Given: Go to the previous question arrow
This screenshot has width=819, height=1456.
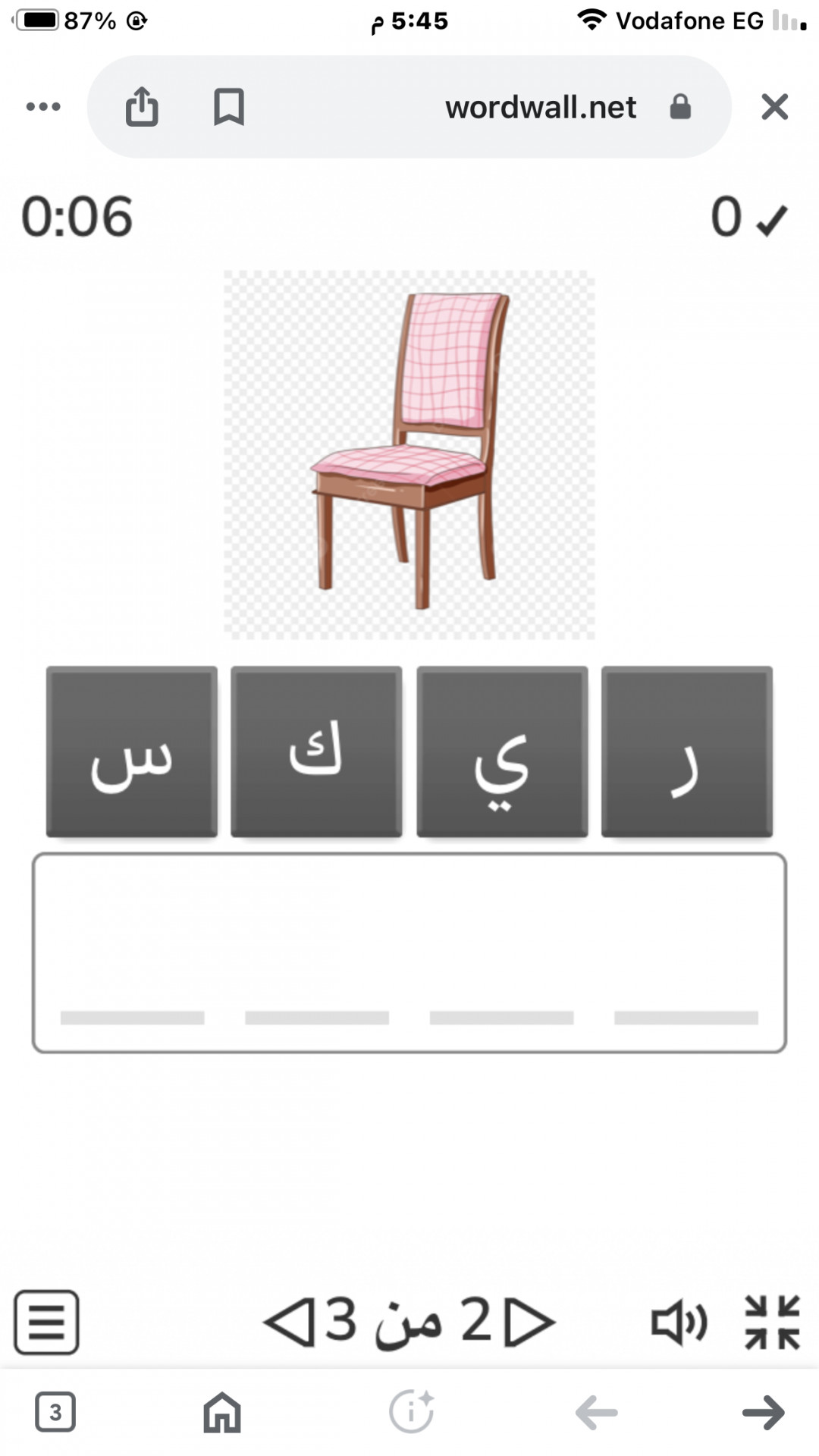Looking at the screenshot, I should coord(289,1322).
